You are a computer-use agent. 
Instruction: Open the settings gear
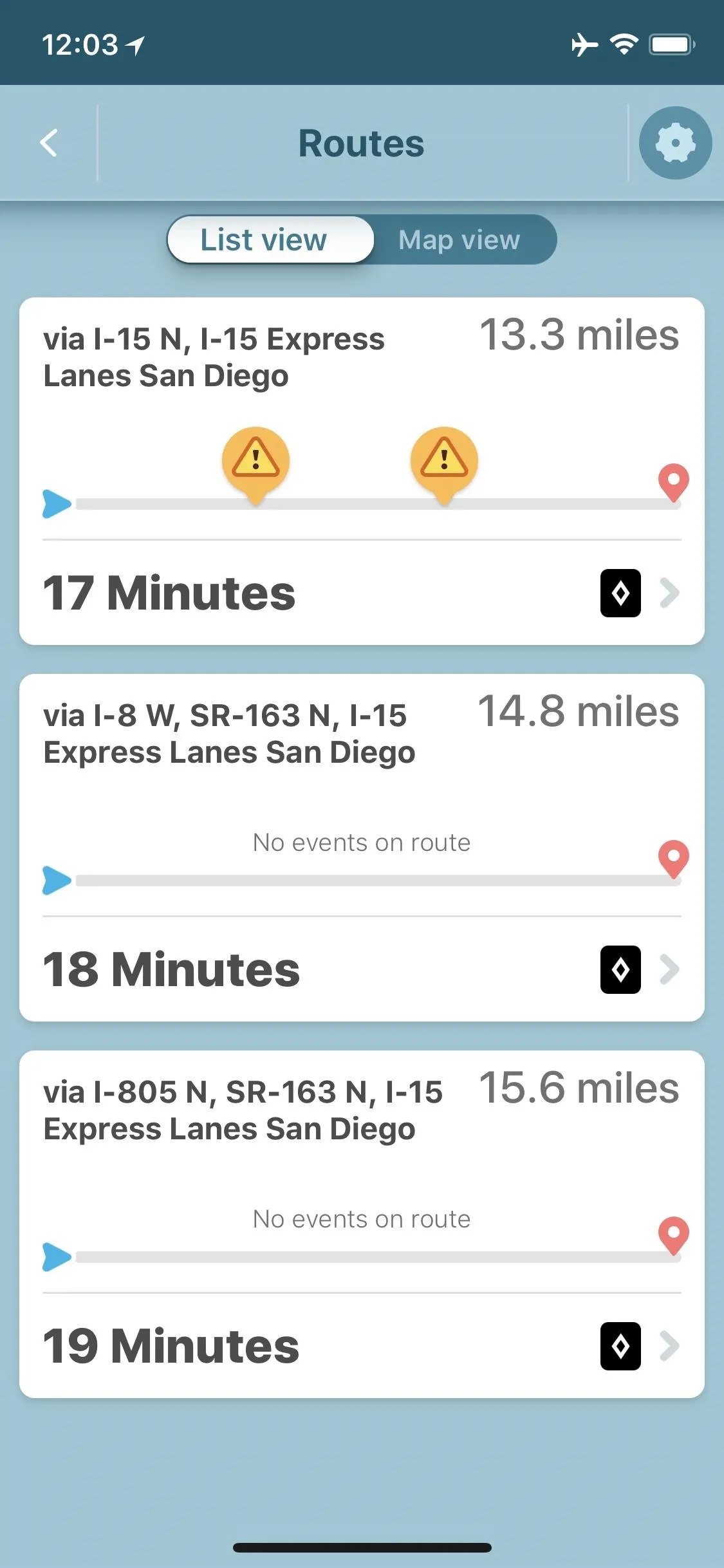[675, 143]
